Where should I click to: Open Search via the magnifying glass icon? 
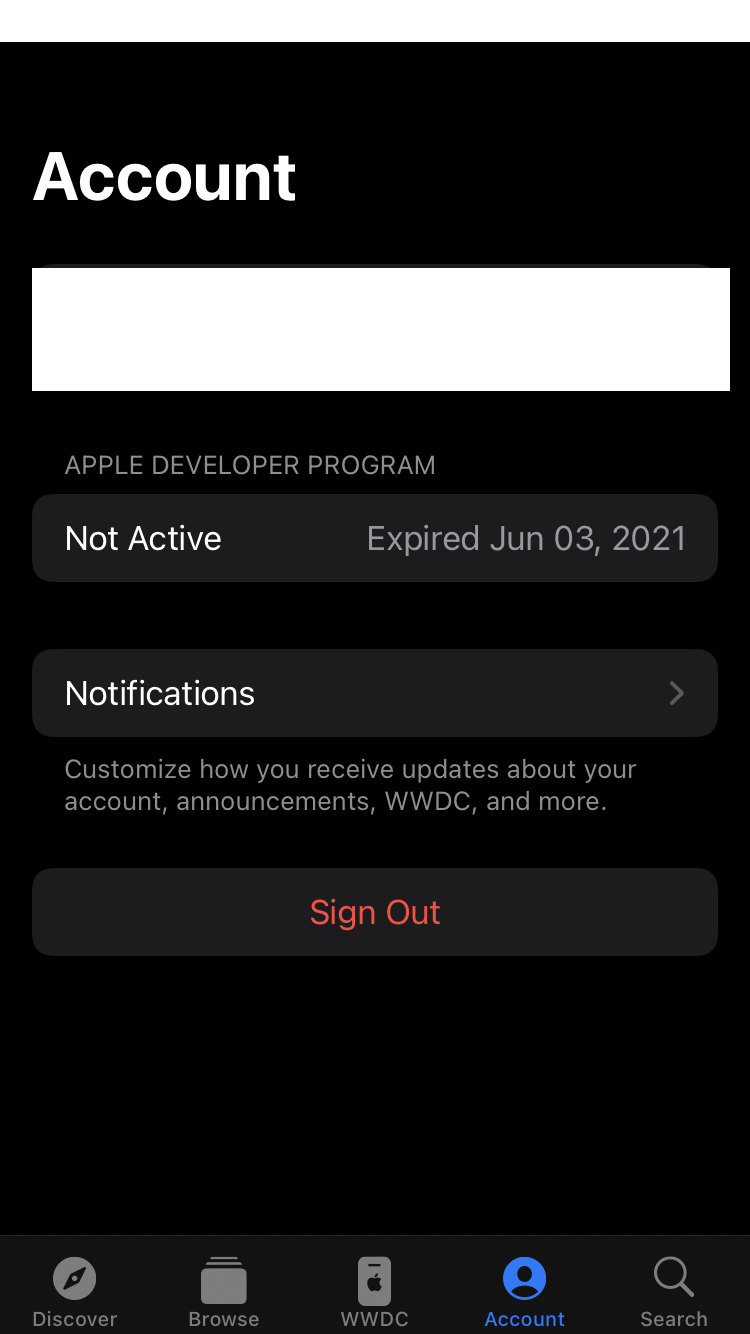tap(673, 1277)
